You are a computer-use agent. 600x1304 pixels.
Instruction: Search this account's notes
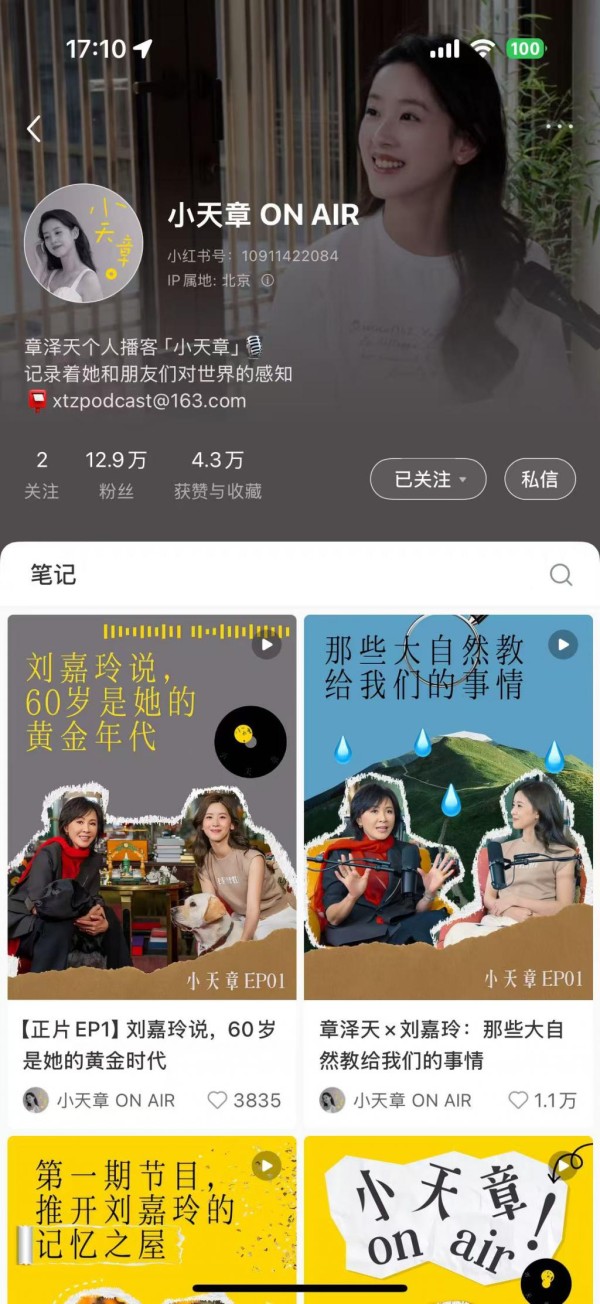(x=561, y=575)
